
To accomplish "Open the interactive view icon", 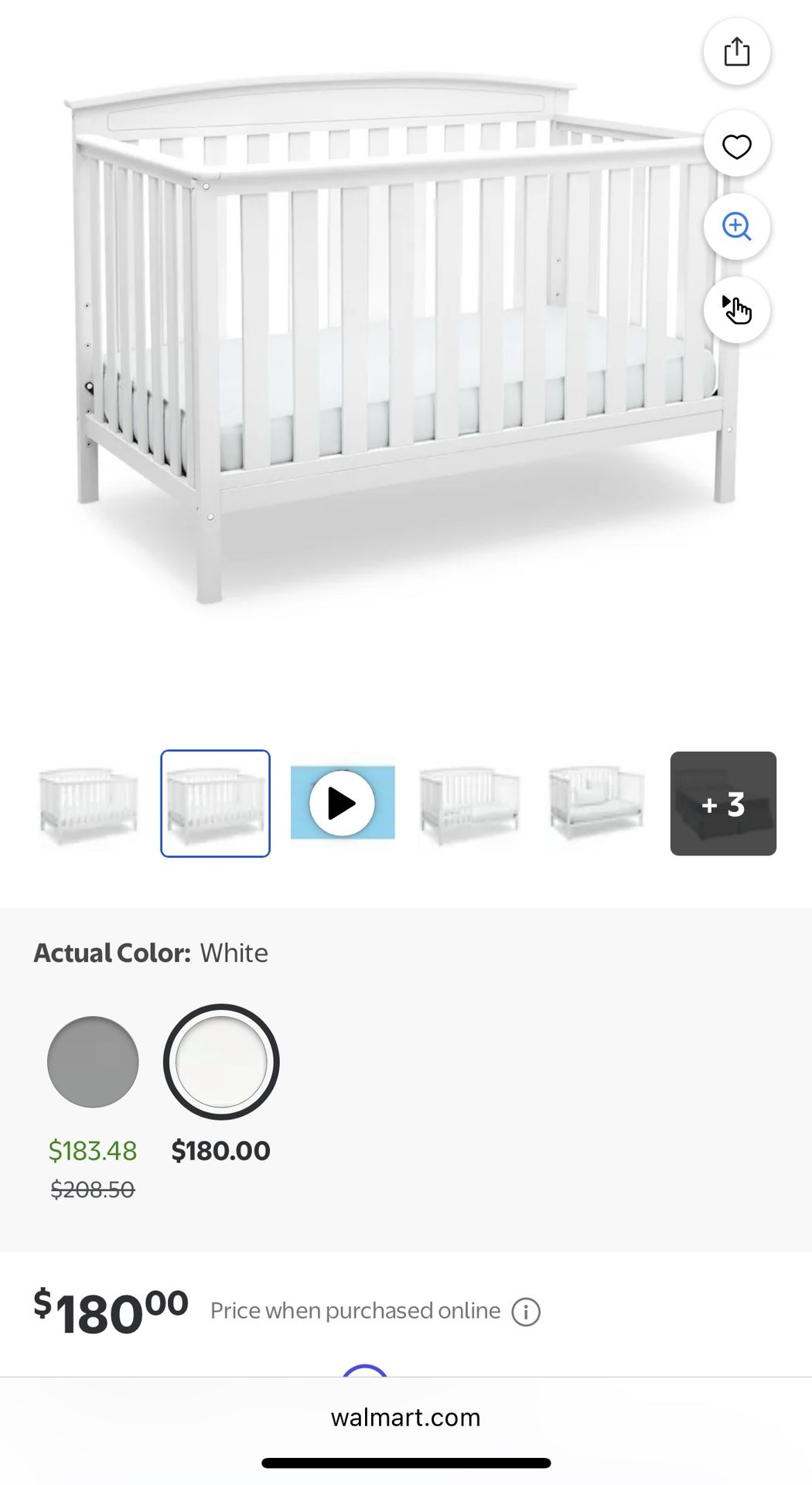I will 736,309.
